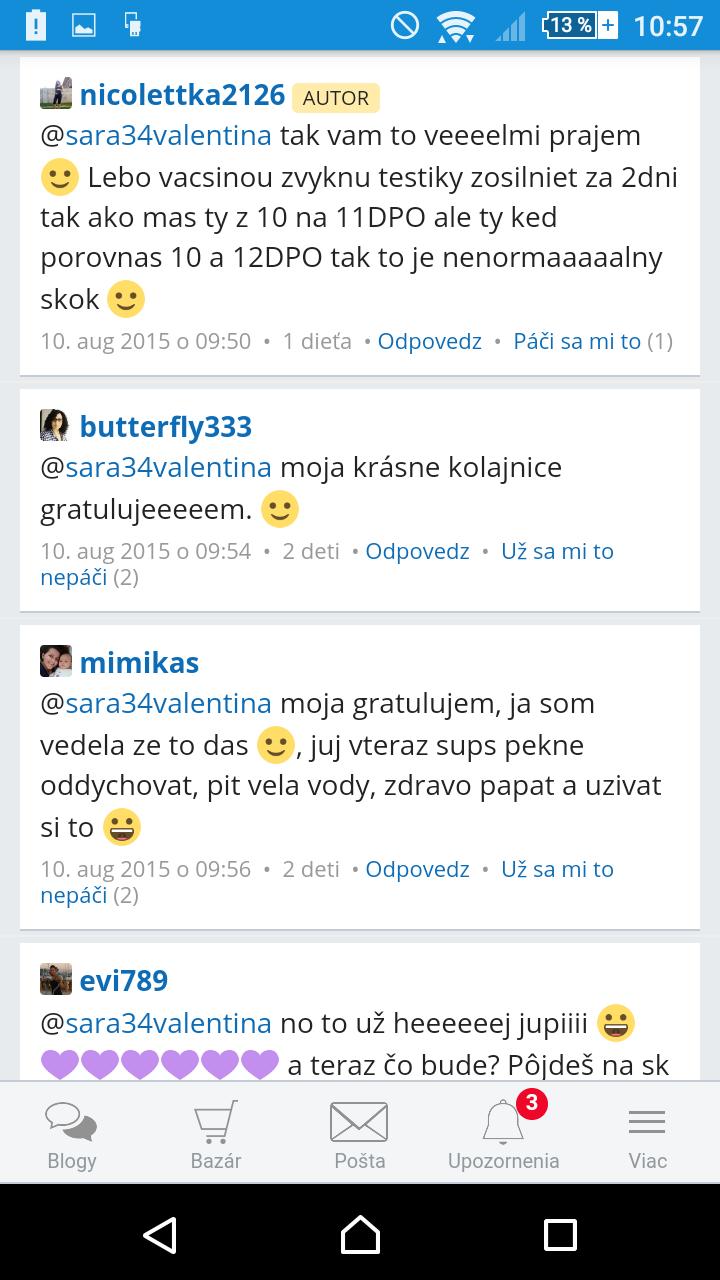
Task: Reply to butterfly333's comment
Action: 417,551
